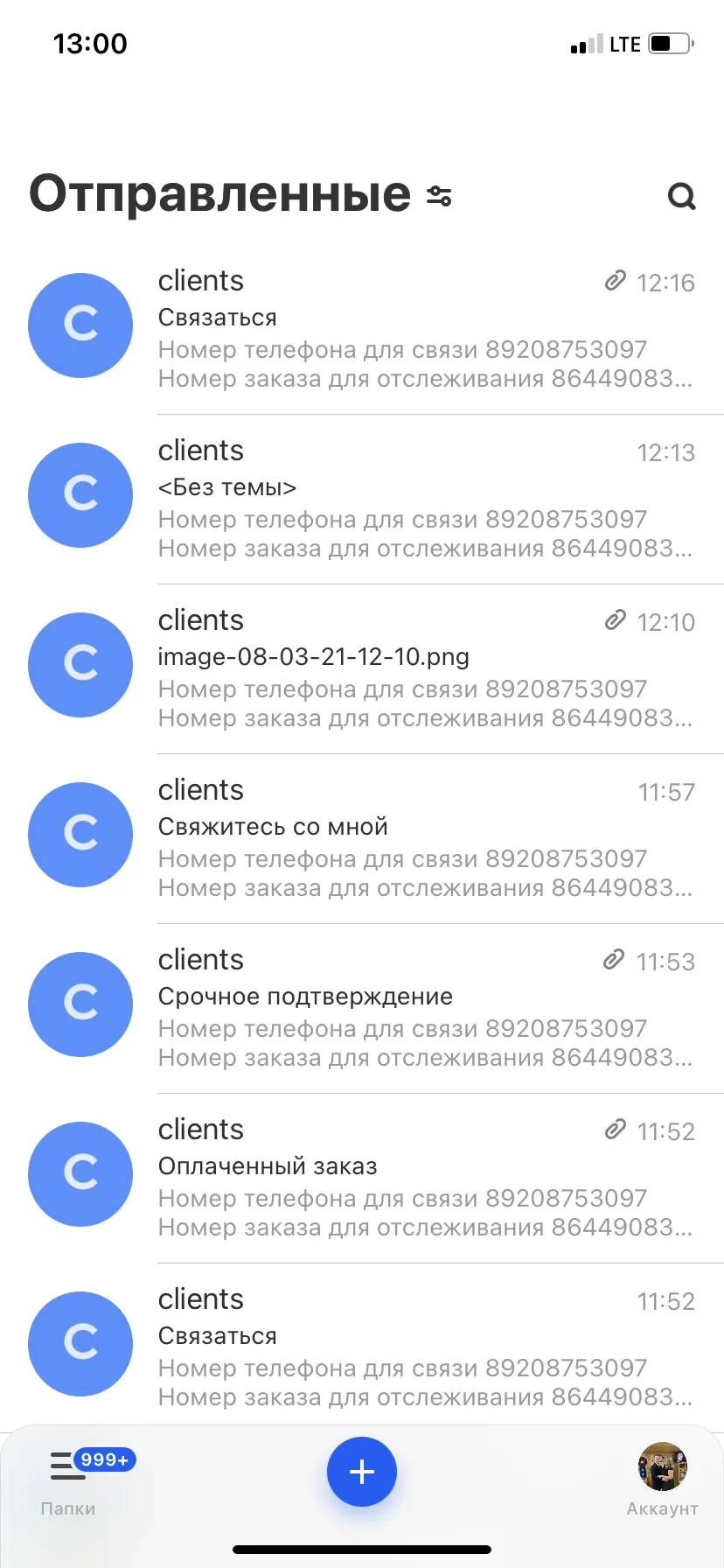
Task: Open the Свяжитесь со мной email
Action: (x=362, y=839)
